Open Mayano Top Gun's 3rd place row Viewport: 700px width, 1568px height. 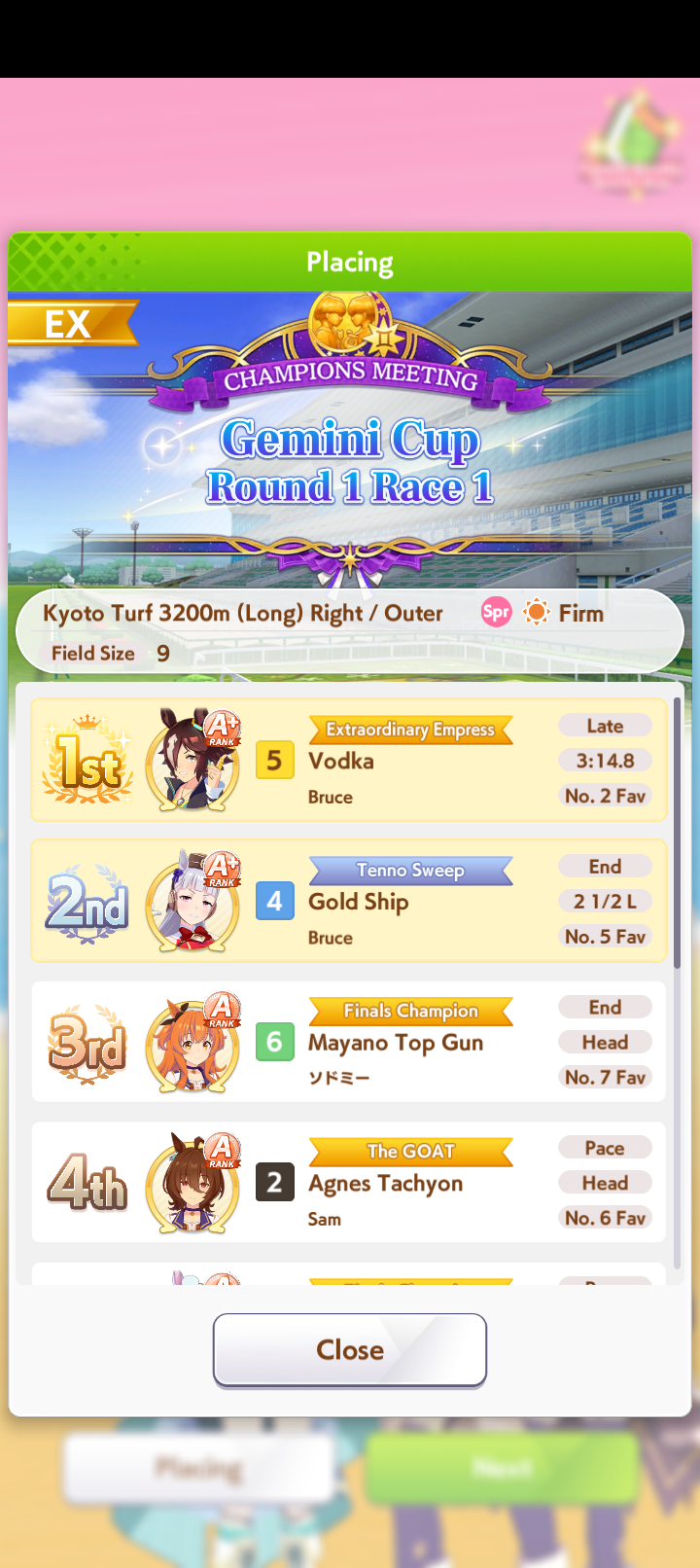click(x=348, y=1042)
